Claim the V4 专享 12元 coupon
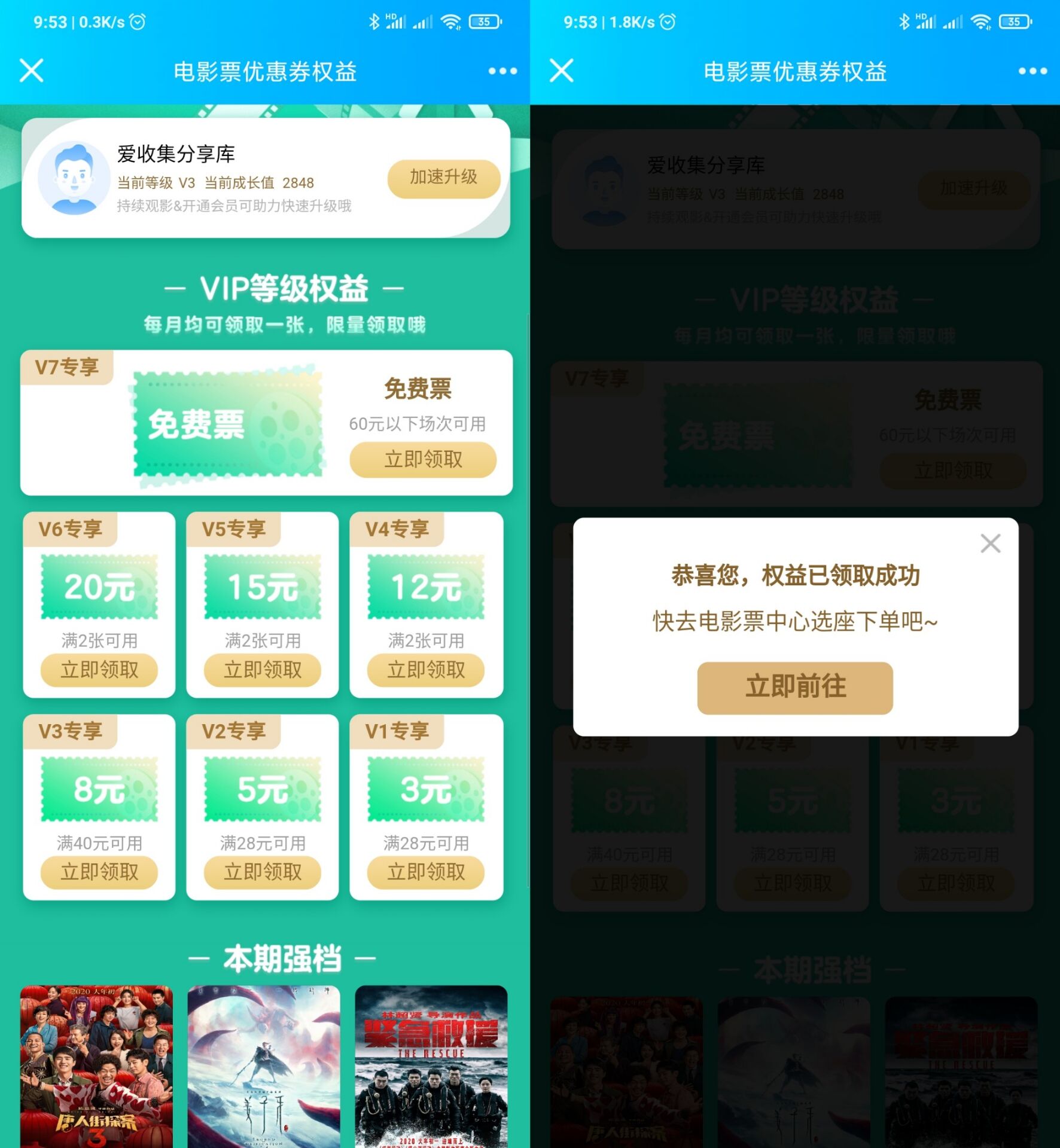 426,670
